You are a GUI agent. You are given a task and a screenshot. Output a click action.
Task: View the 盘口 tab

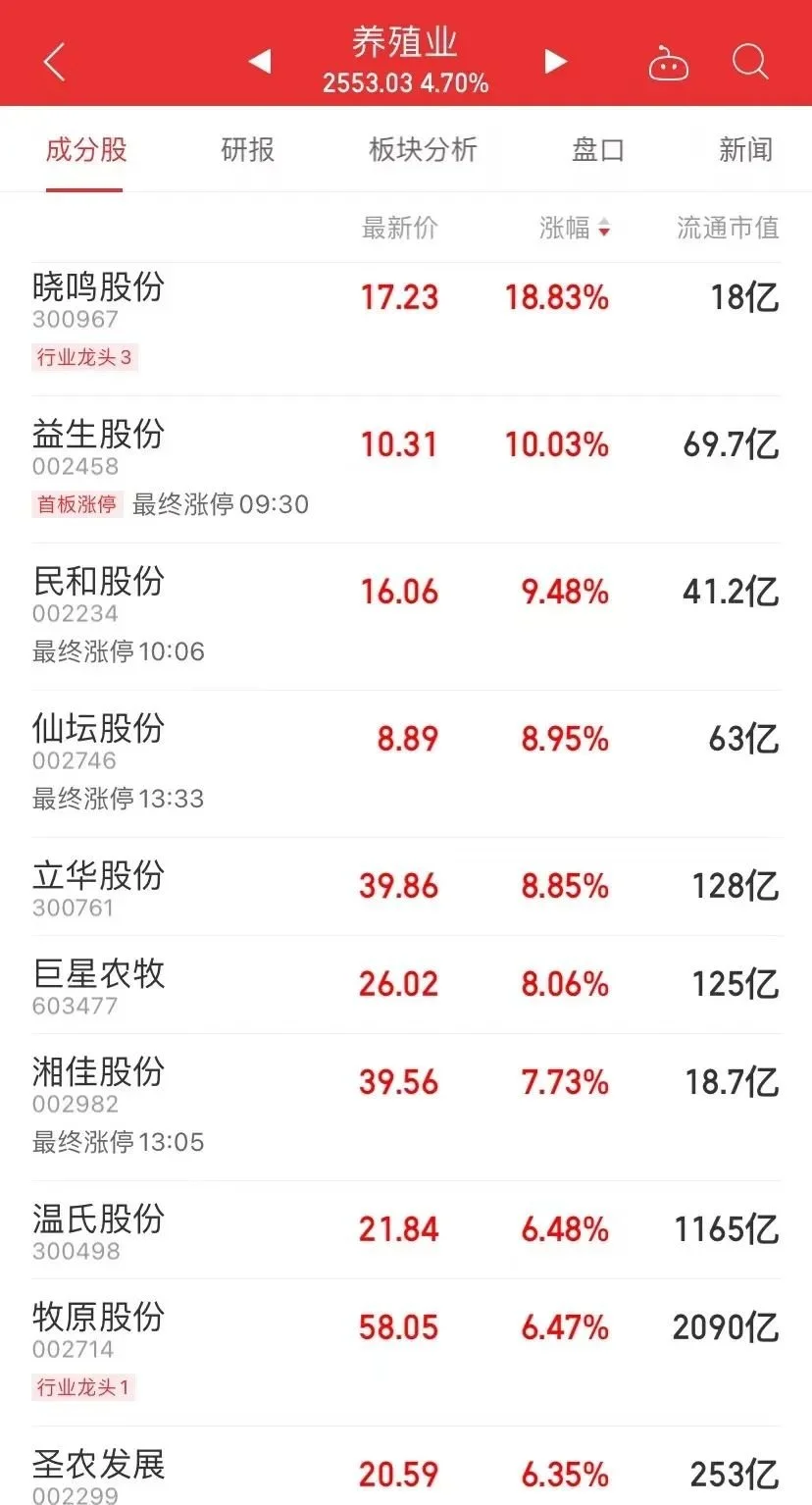coord(597,150)
